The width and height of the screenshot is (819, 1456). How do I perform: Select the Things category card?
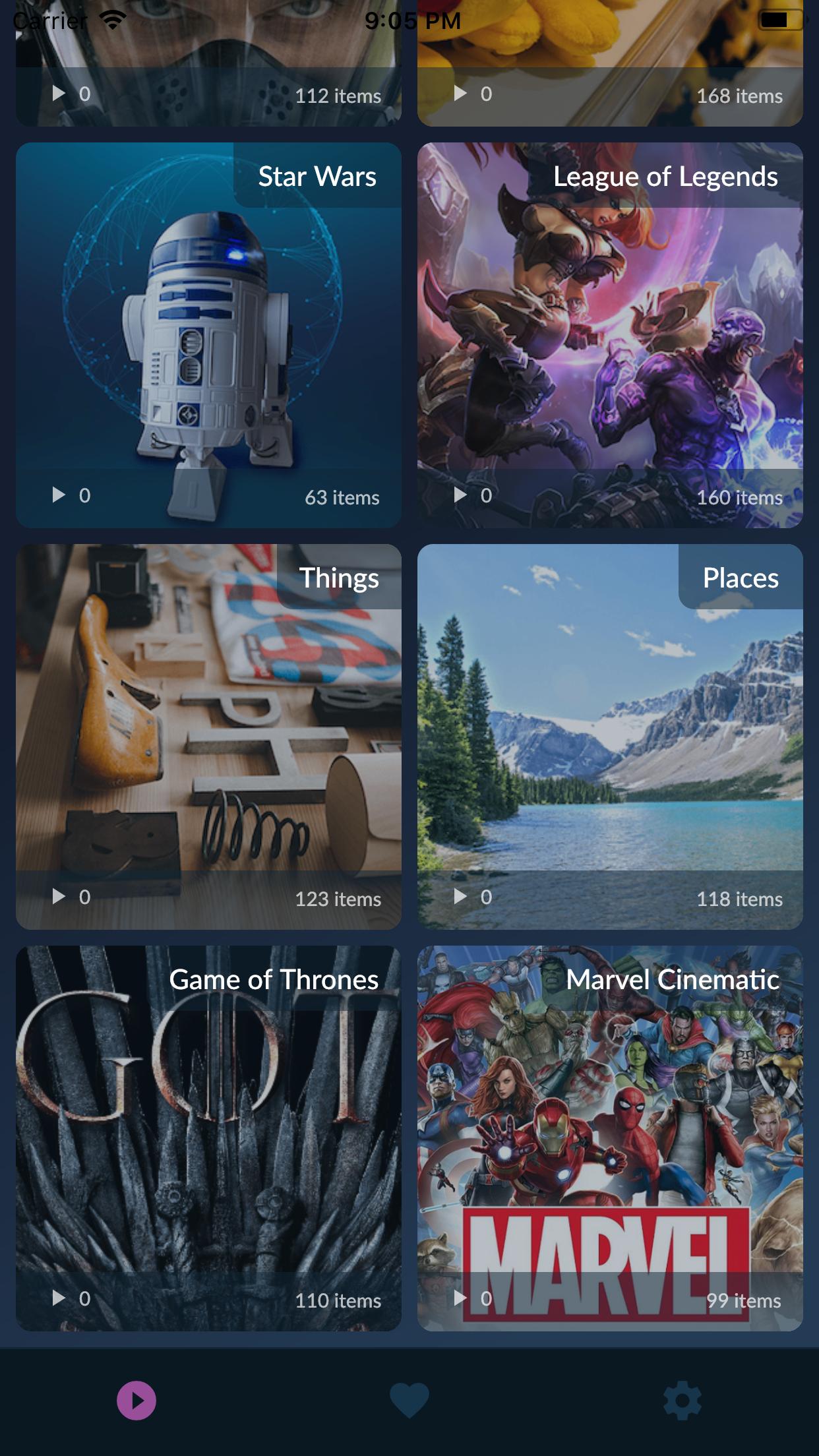click(x=208, y=737)
